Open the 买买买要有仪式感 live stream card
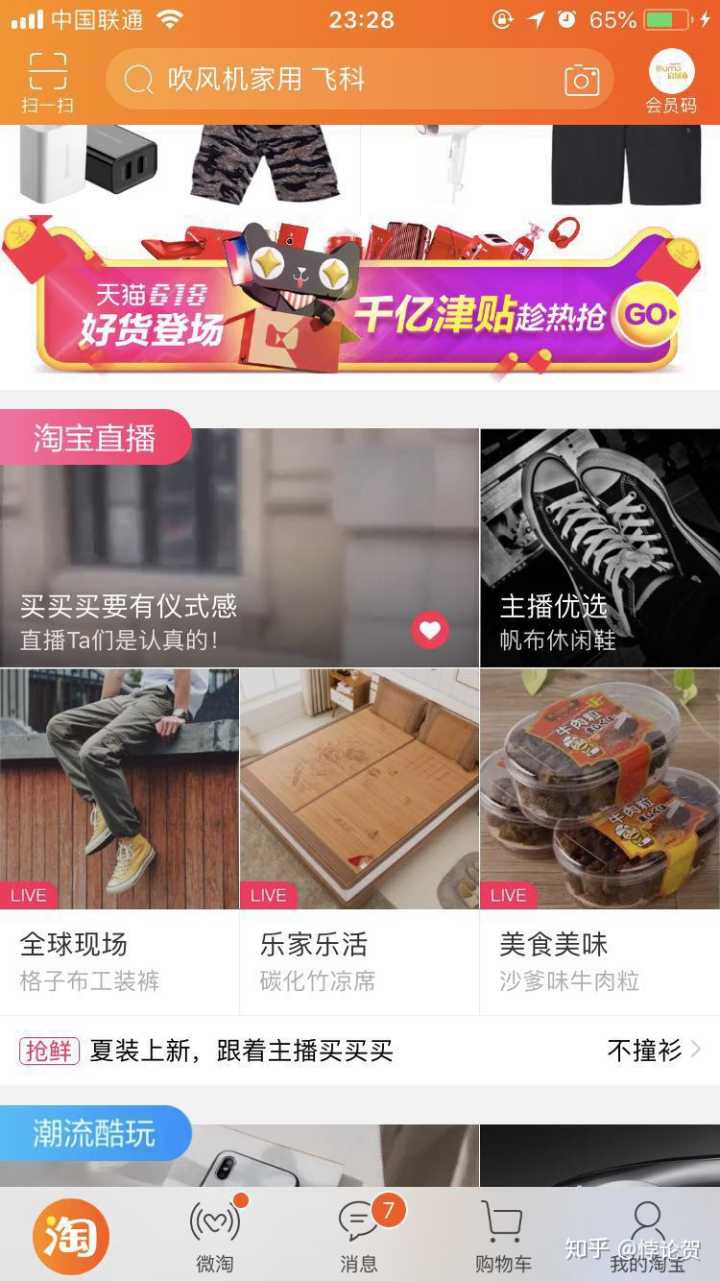 click(x=239, y=548)
